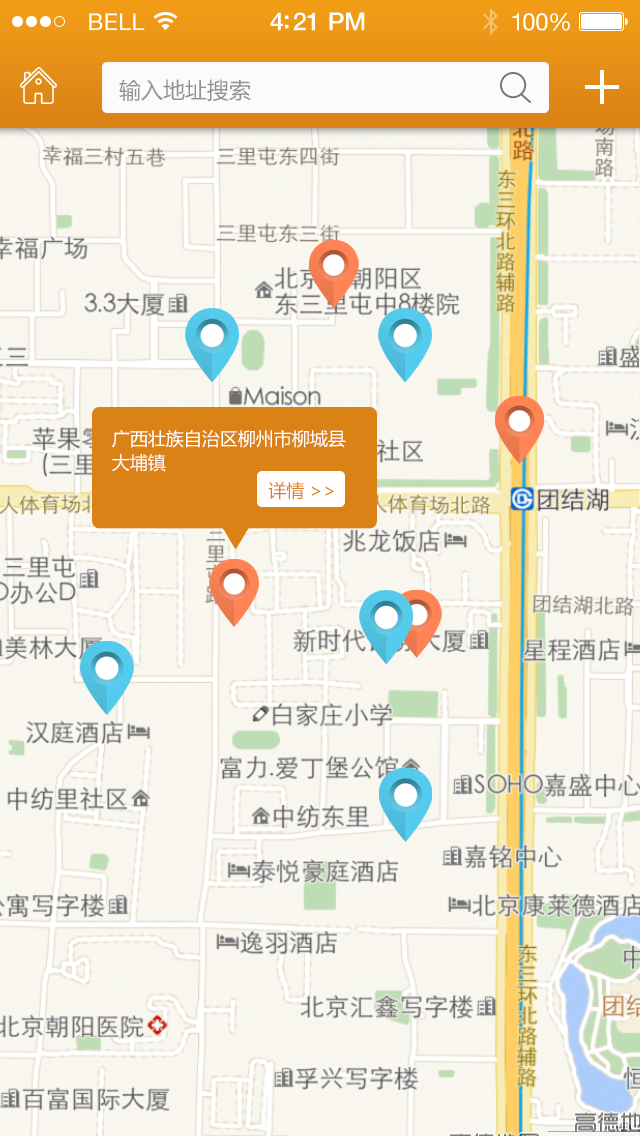Tap the home icon in the top bar
The height and width of the screenshot is (1136, 640).
38,87
